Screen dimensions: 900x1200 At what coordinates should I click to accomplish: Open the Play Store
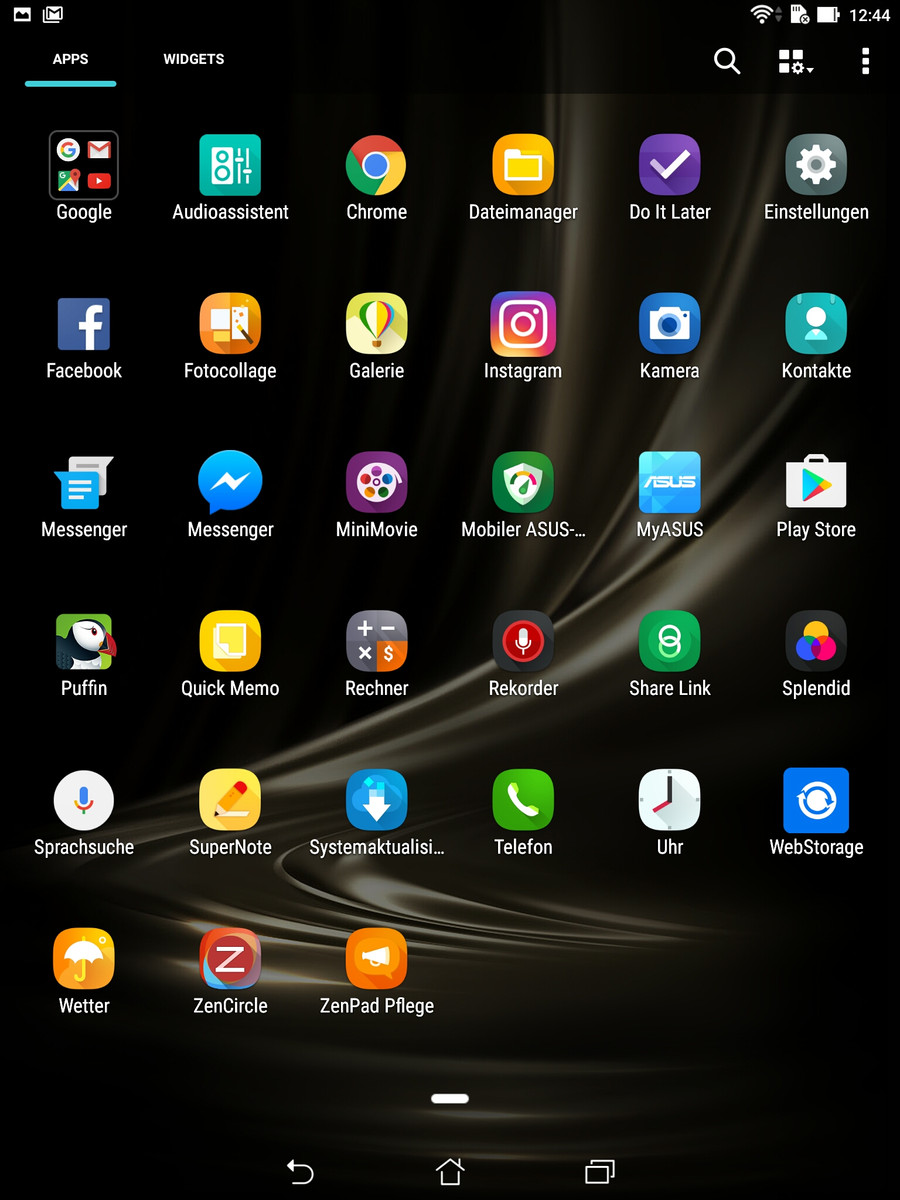[x=816, y=484]
